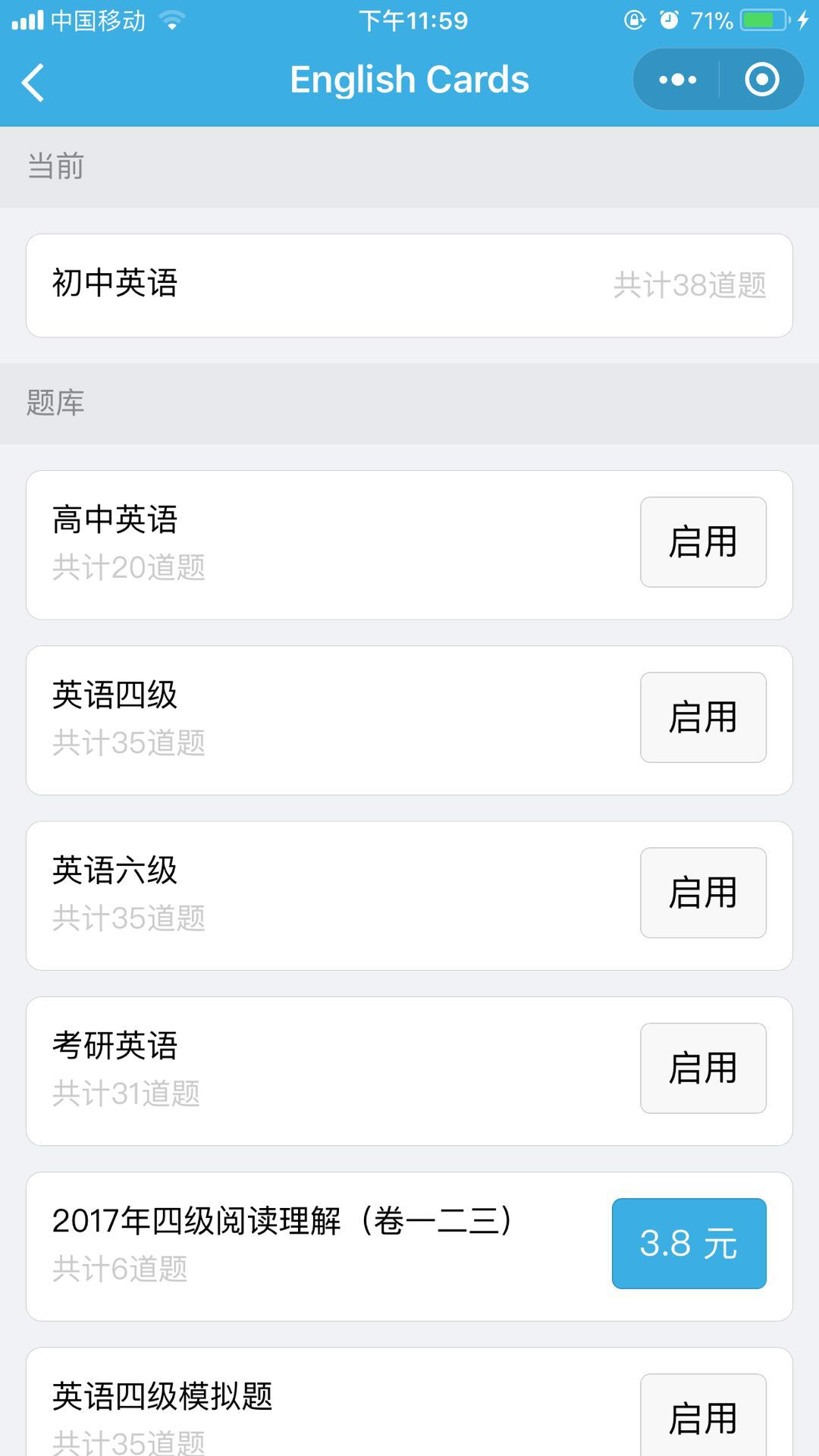Enable the 英语四级模拟题 question bank

point(703,1417)
